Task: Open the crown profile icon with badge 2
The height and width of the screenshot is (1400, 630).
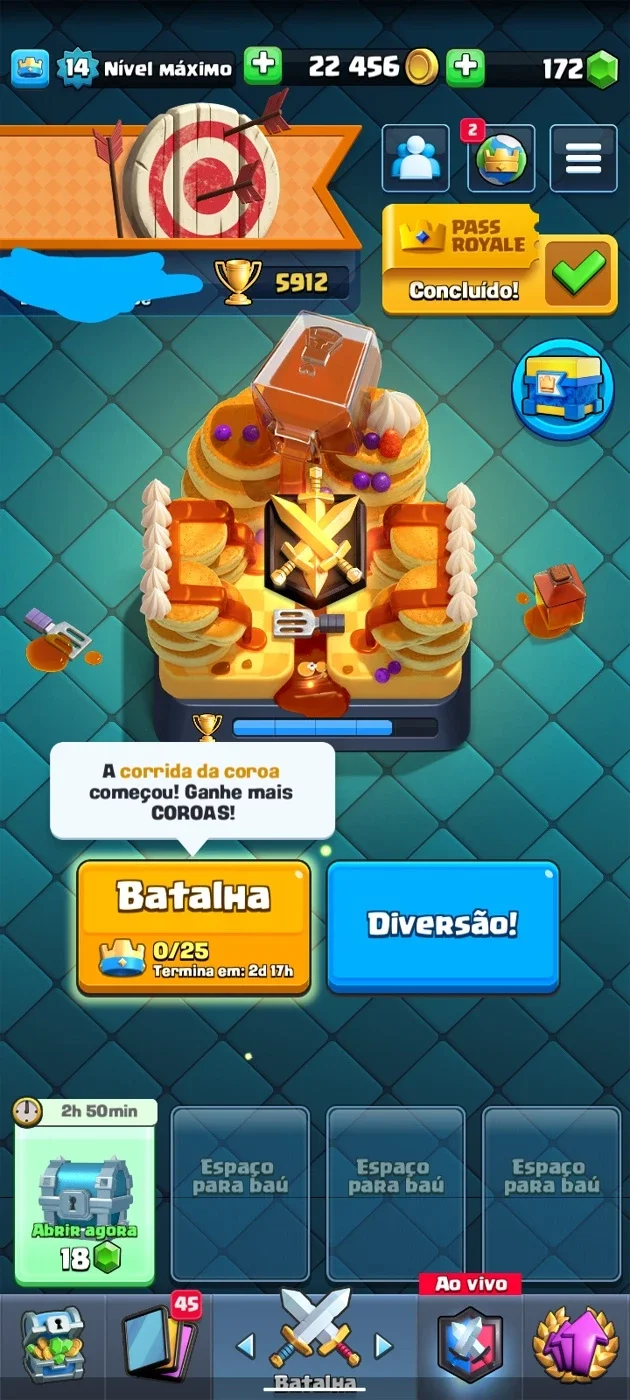Action: click(x=501, y=158)
